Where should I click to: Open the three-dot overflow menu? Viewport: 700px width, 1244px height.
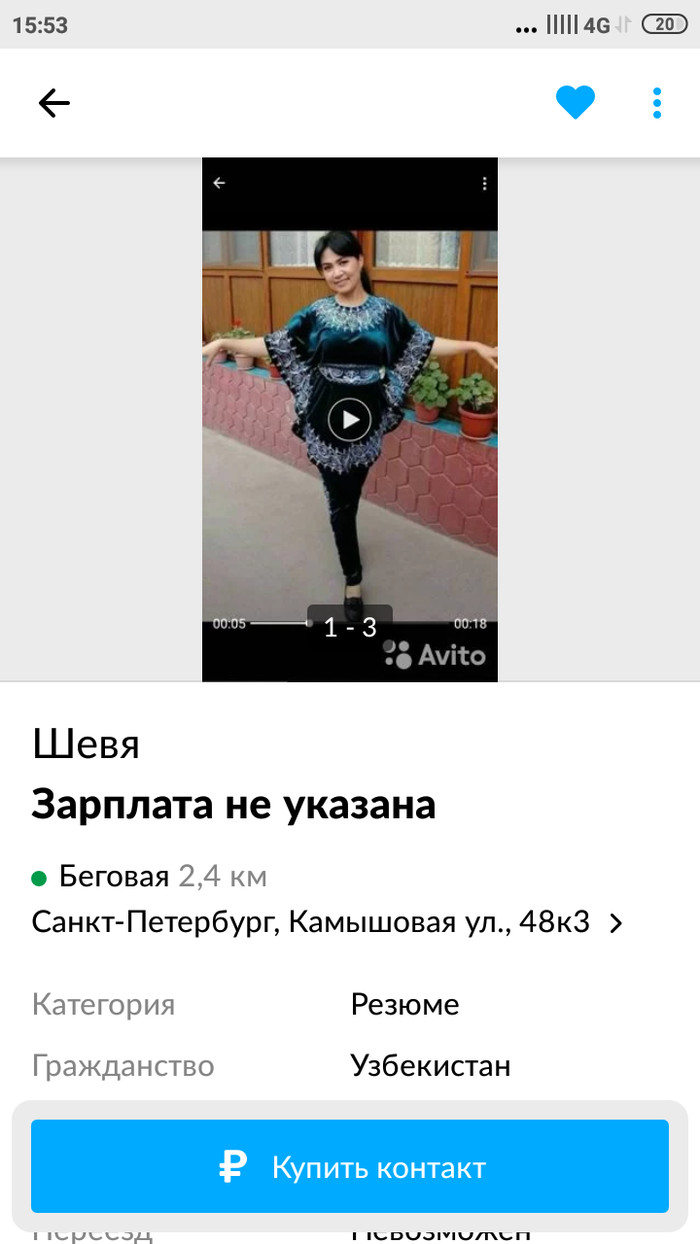657,103
